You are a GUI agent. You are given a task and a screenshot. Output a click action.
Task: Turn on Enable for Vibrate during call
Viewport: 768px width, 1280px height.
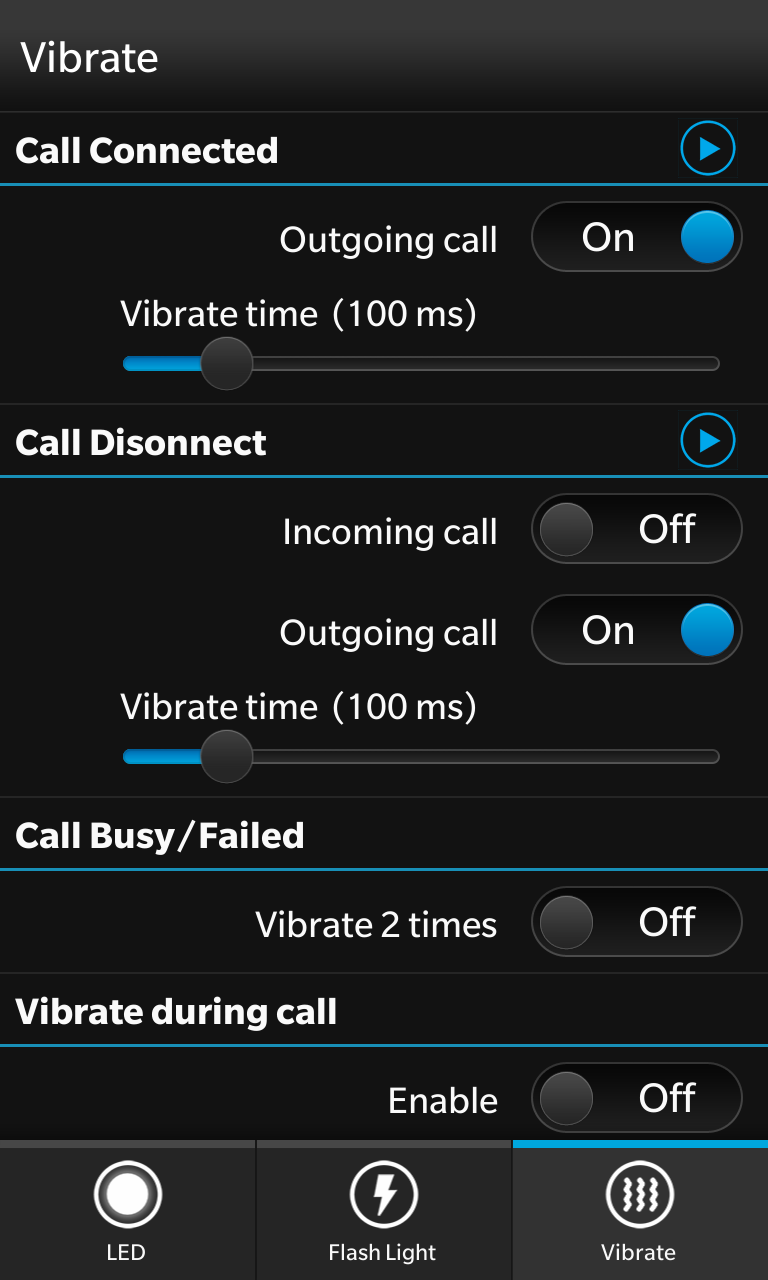637,1098
